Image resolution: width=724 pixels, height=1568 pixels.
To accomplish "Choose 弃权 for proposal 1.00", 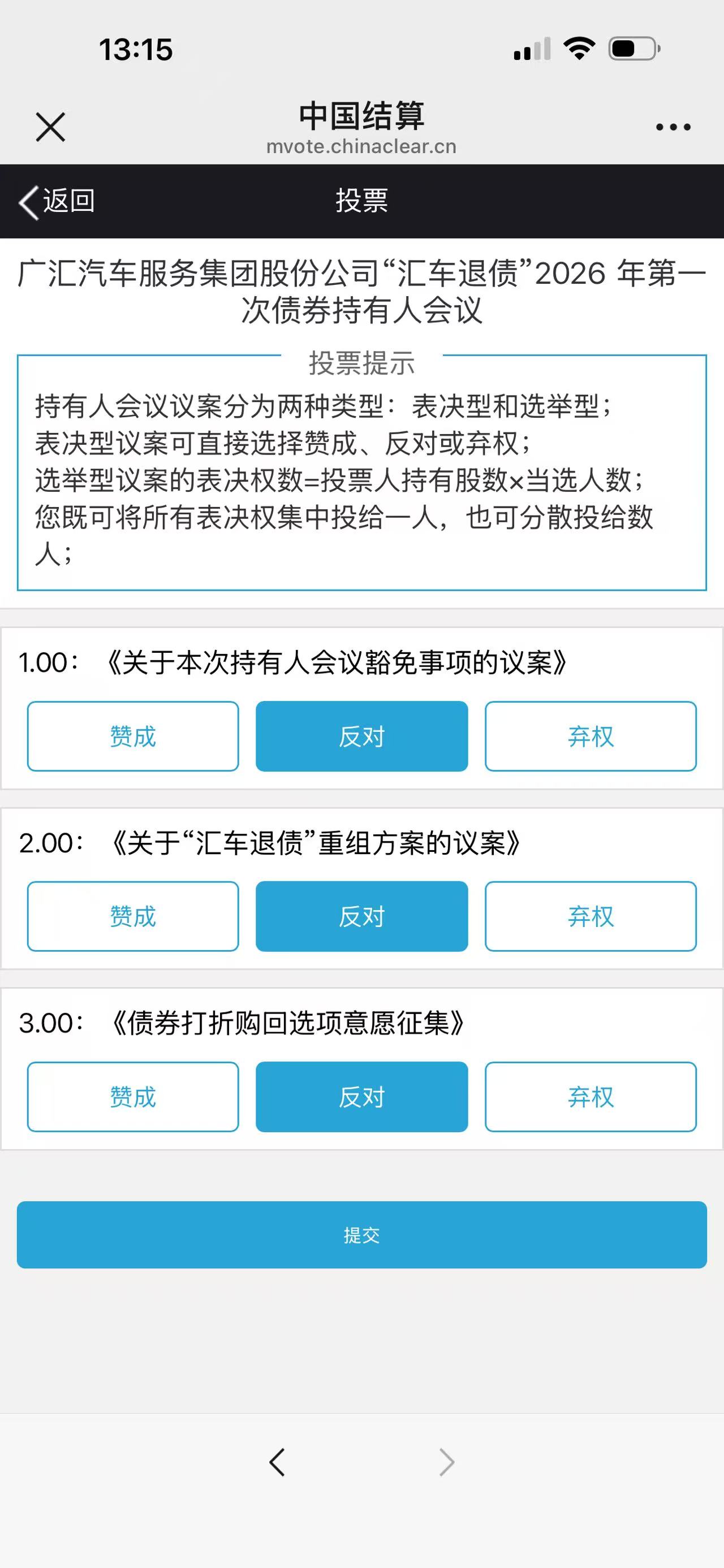I will click(591, 736).
